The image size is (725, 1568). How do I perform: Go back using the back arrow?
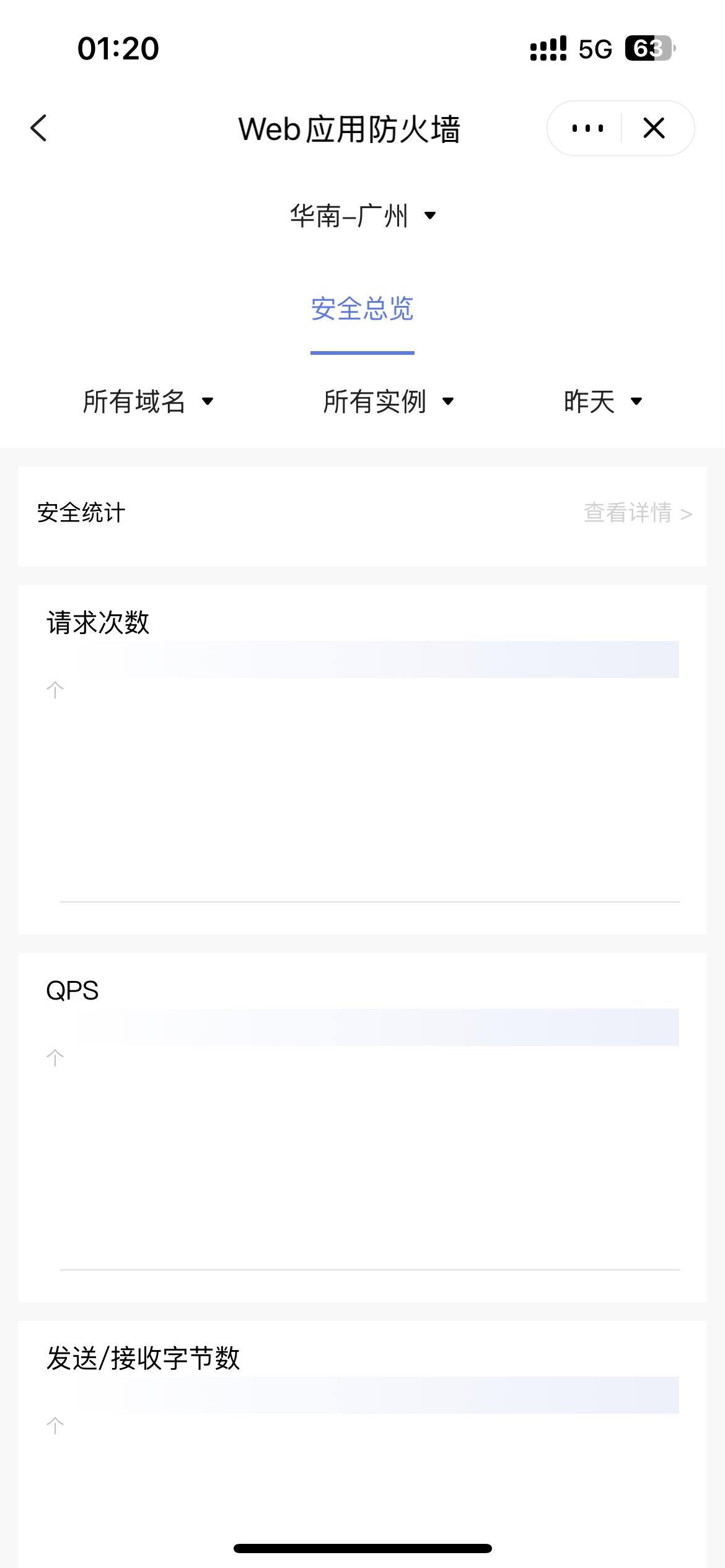pyautogui.click(x=38, y=128)
